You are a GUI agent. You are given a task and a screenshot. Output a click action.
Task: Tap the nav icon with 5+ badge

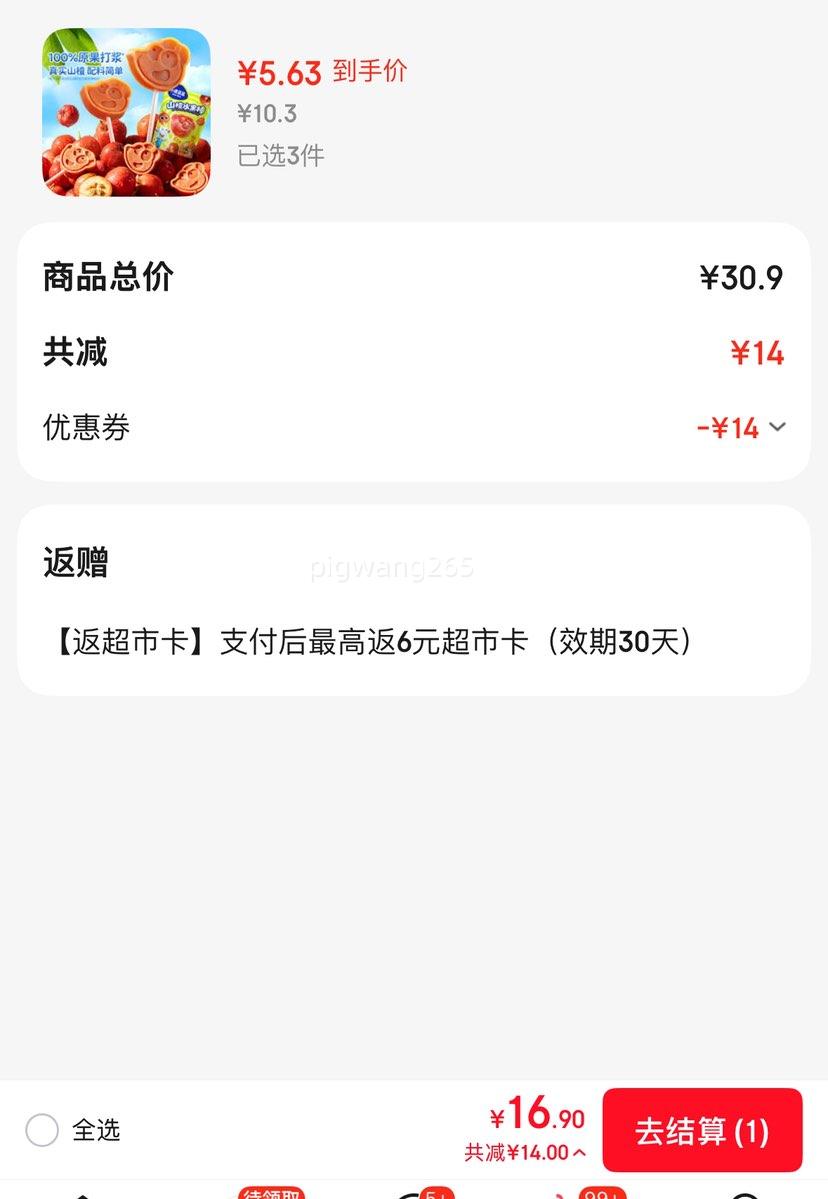(420, 1195)
